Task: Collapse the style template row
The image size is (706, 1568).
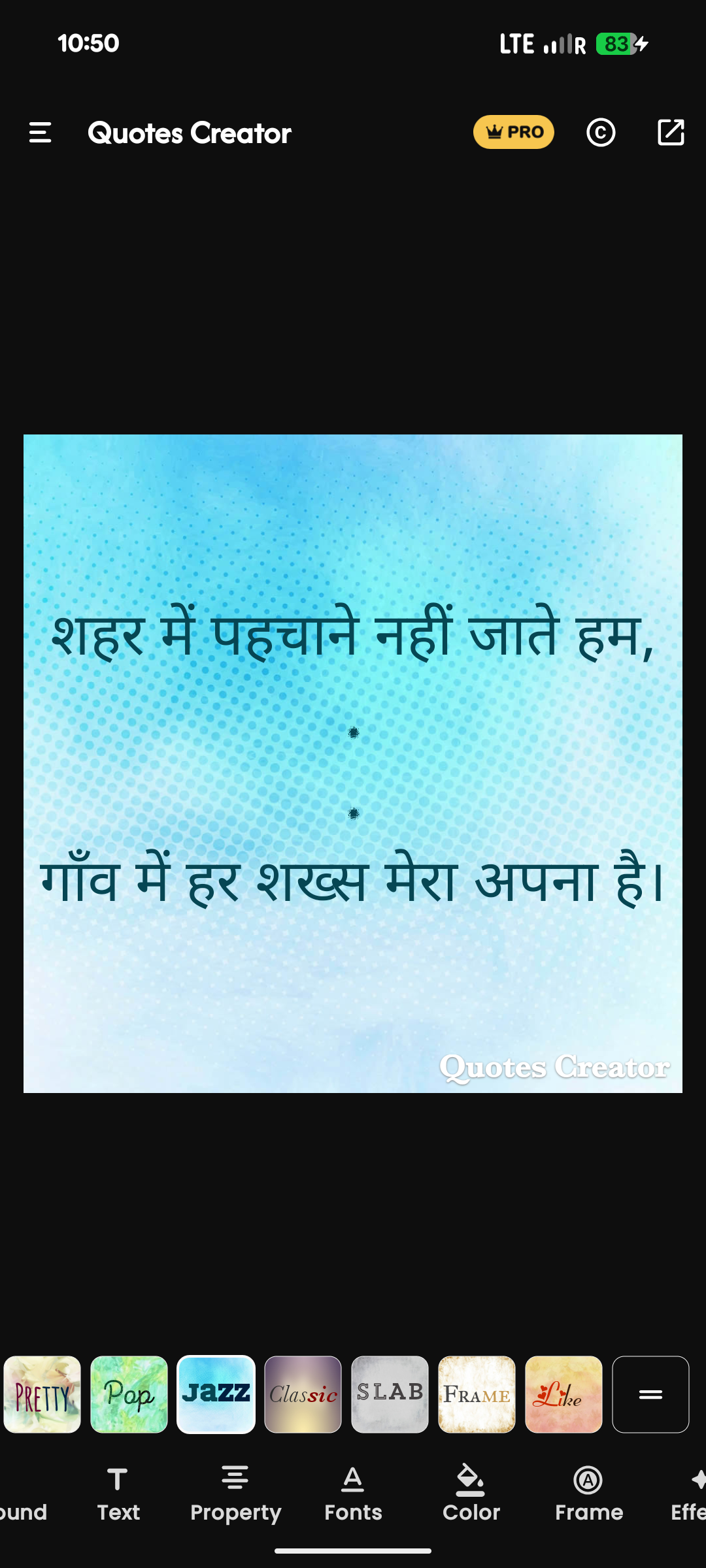Action: coord(650,1394)
